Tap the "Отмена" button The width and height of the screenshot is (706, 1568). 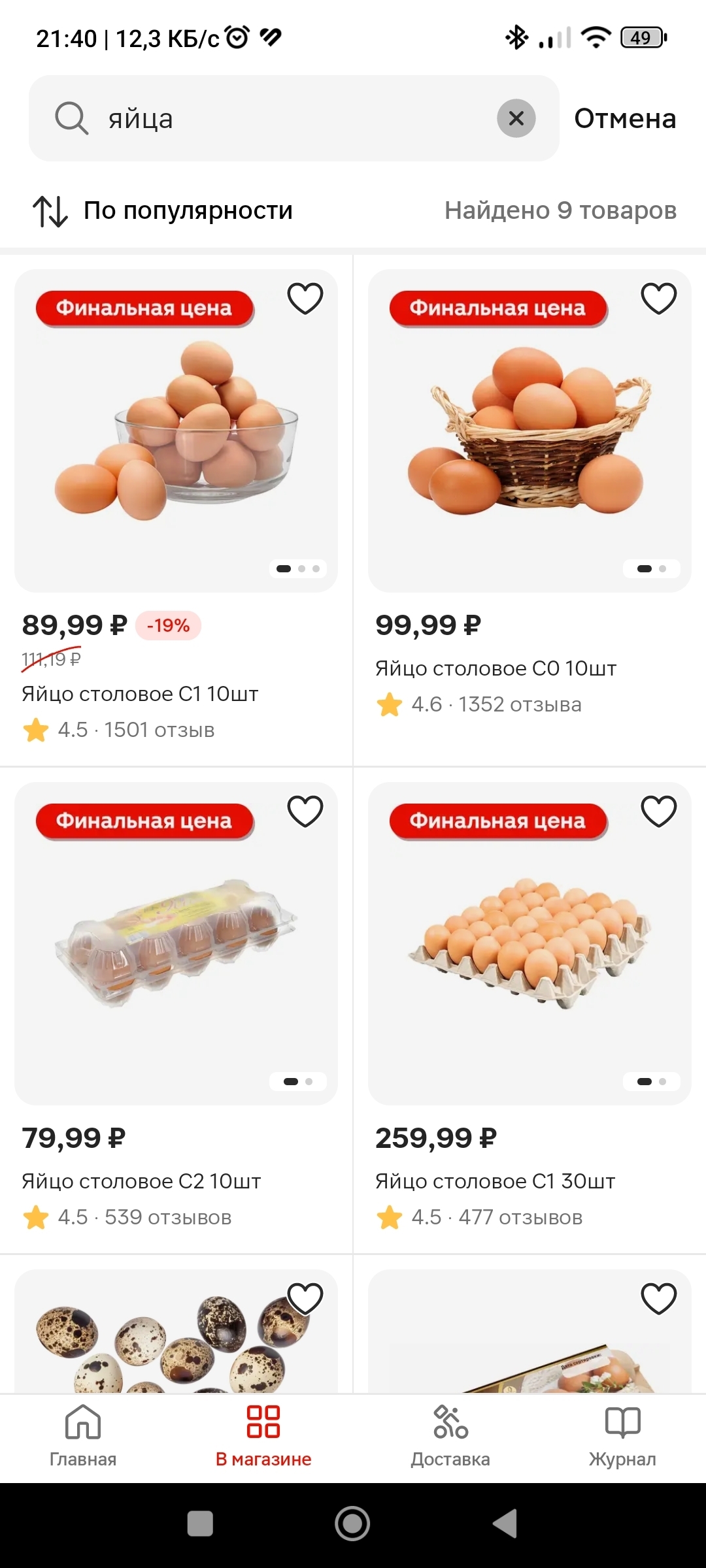(x=624, y=118)
